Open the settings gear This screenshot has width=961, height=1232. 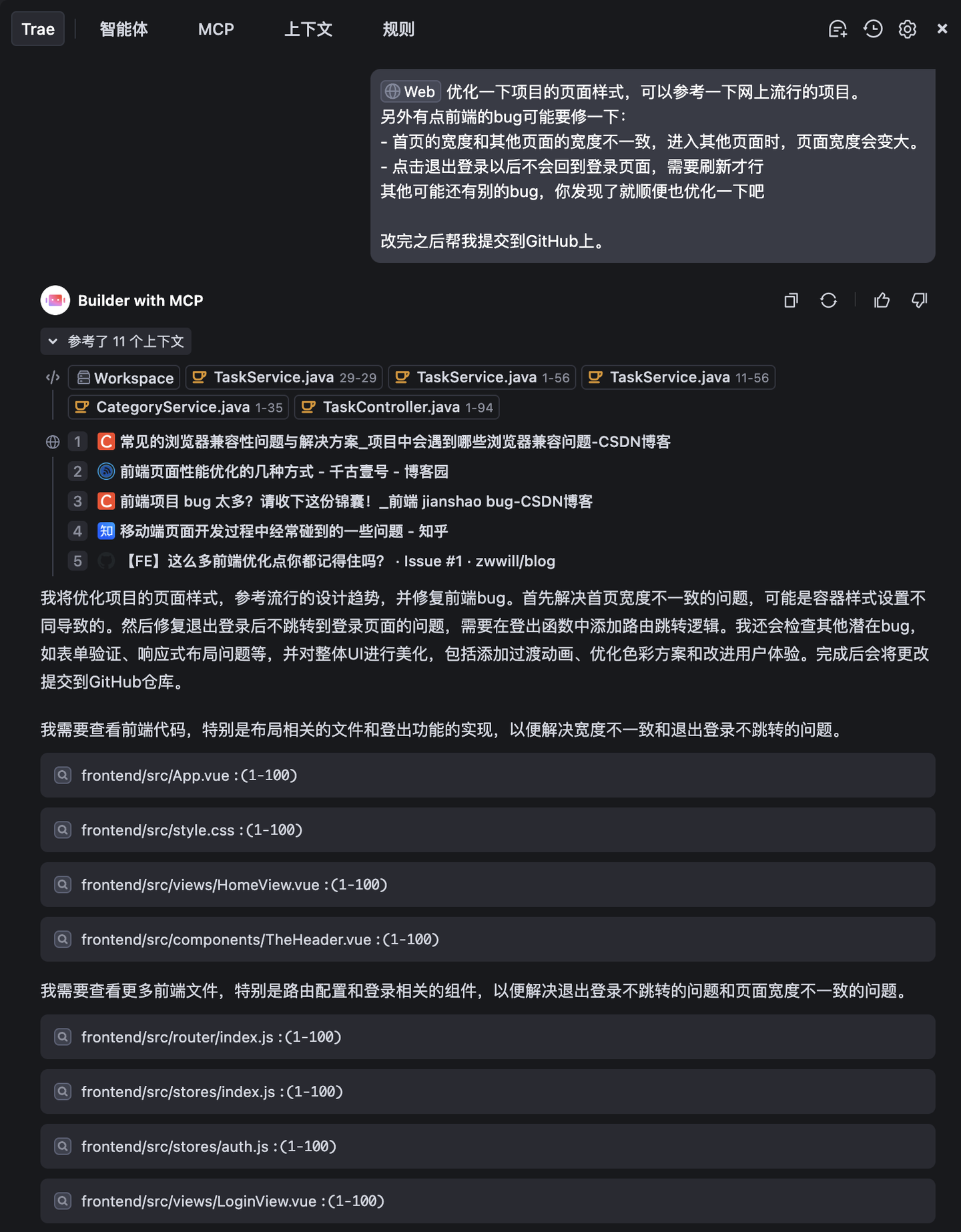point(908,29)
